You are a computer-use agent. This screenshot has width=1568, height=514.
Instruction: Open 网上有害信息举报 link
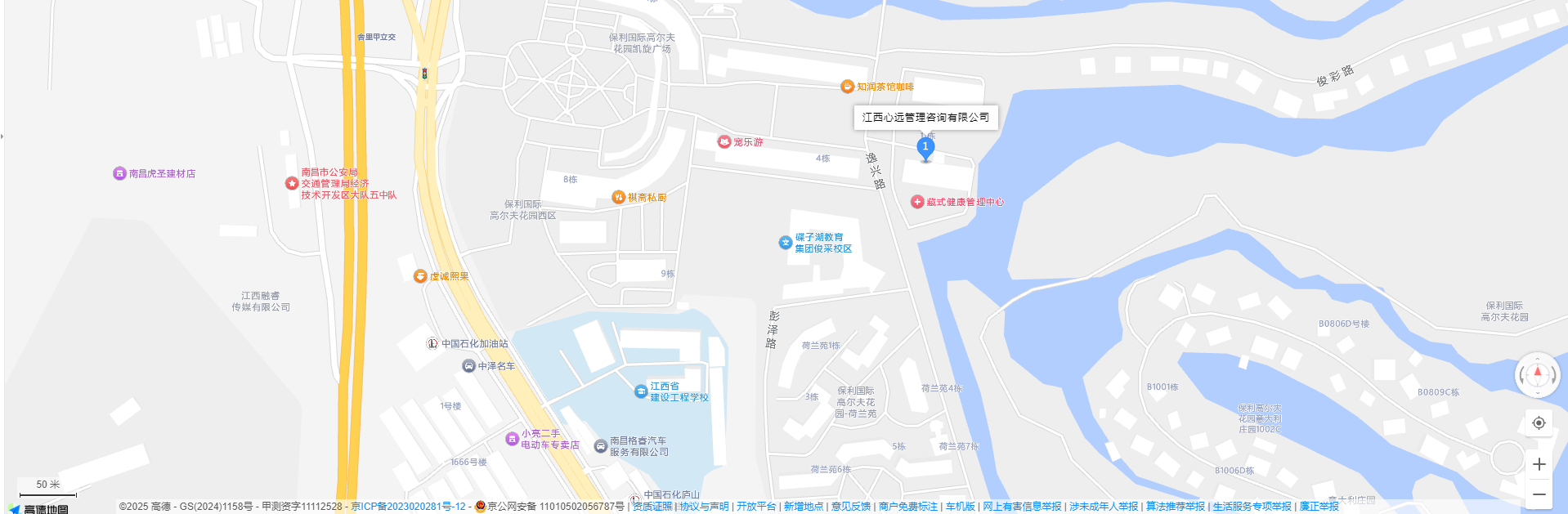[x=1022, y=507]
